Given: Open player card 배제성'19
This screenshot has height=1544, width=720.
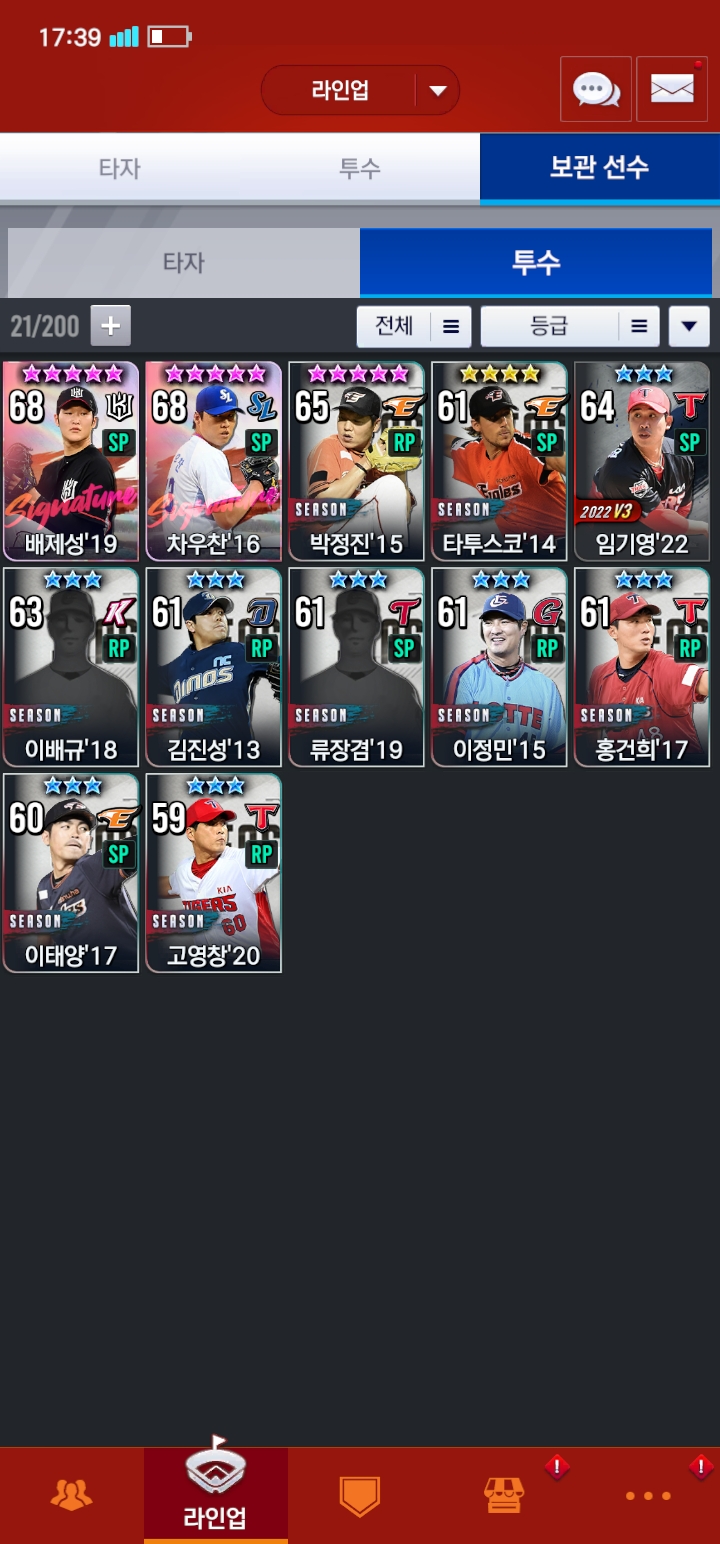Looking at the screenshot, I should pyautogui.click(x=71, y=461).
